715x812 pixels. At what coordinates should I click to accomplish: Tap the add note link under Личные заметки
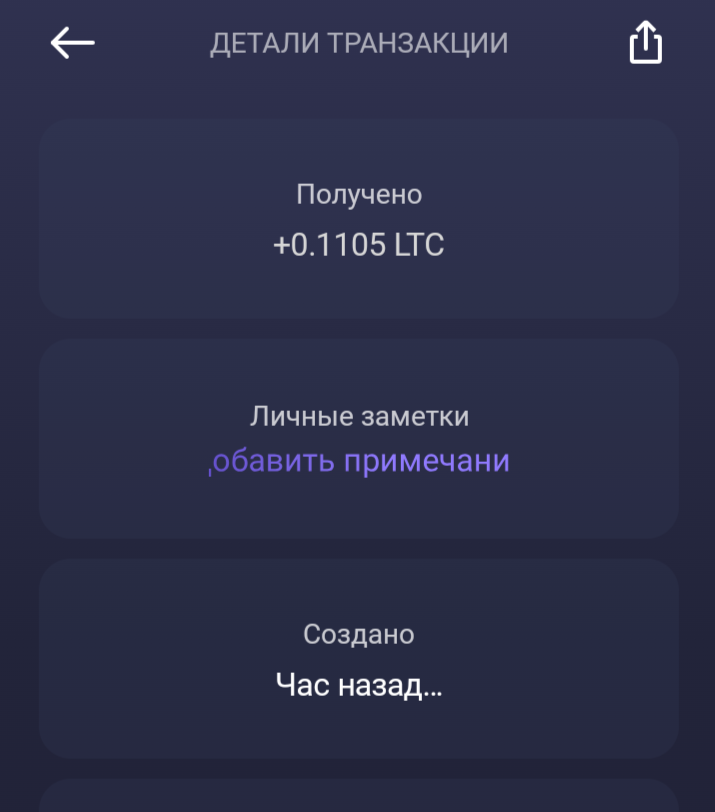click(359, 462)
